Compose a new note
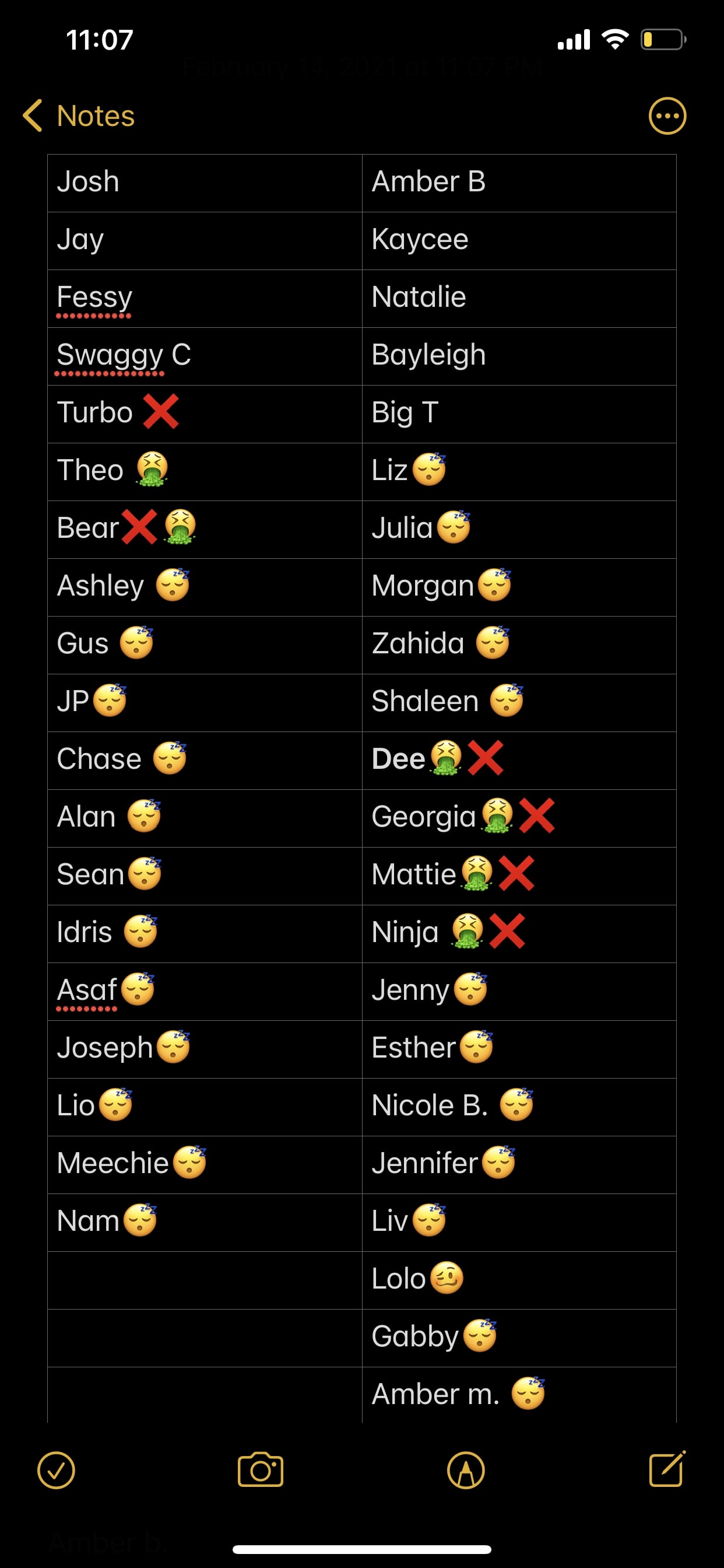 coord(667,1469)
